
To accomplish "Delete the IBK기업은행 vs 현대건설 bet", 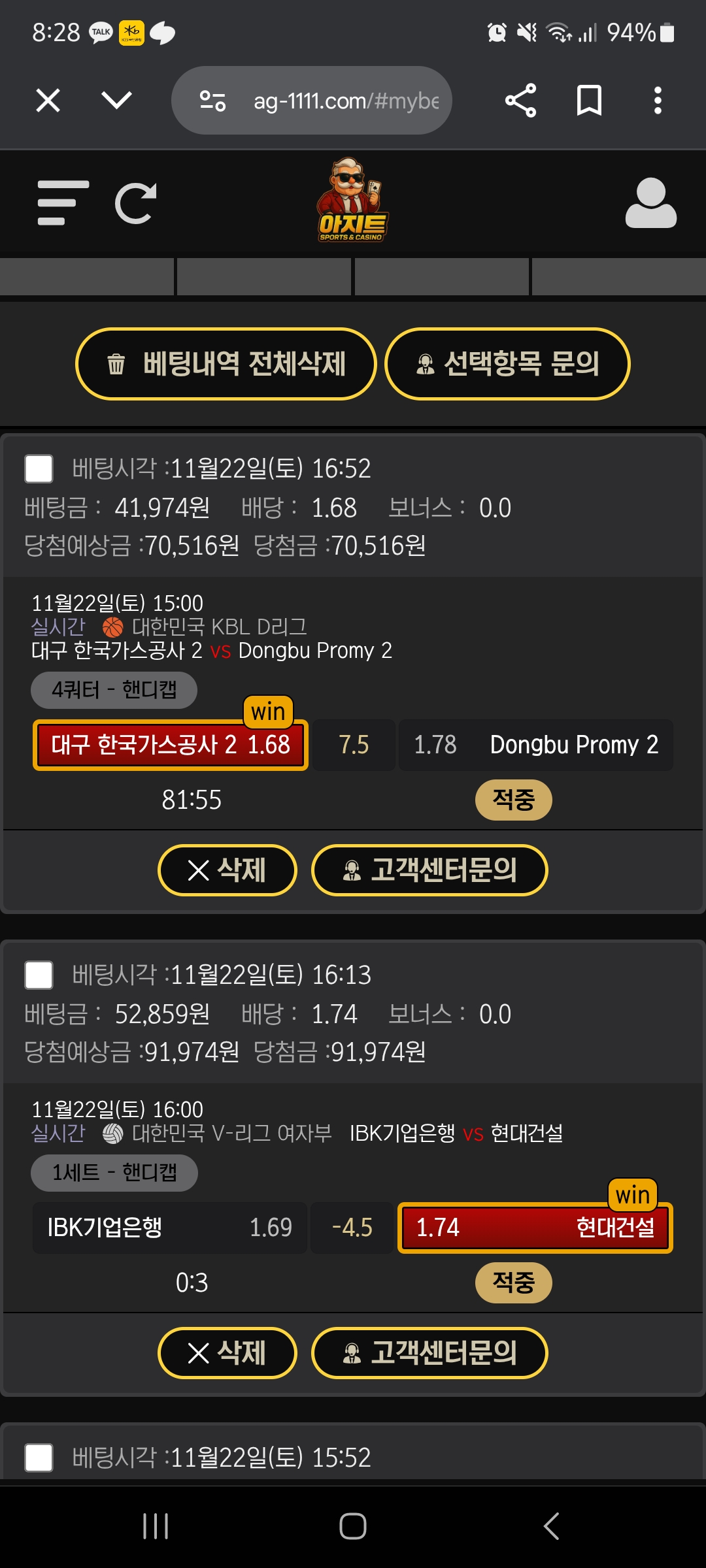I will (x=227, y=1353).
